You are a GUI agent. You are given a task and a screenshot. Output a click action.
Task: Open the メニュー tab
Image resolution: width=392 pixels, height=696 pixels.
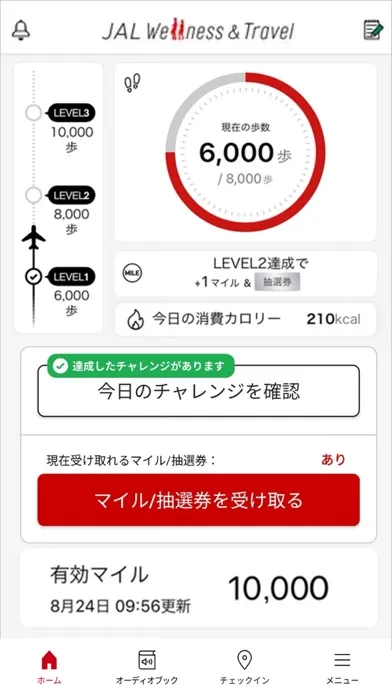[342, 667]
